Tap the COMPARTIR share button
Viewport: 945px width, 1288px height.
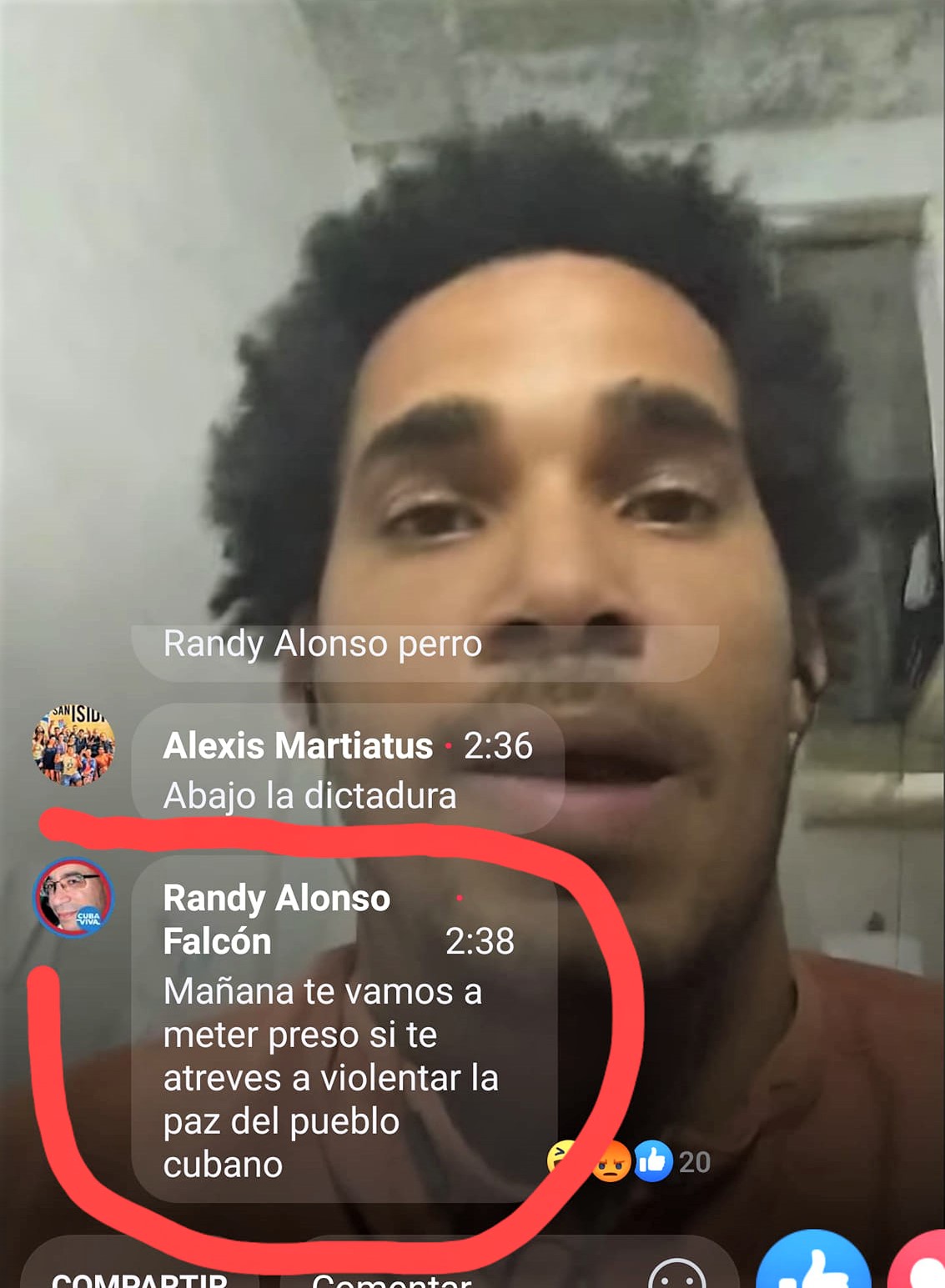coord(139,1275)
